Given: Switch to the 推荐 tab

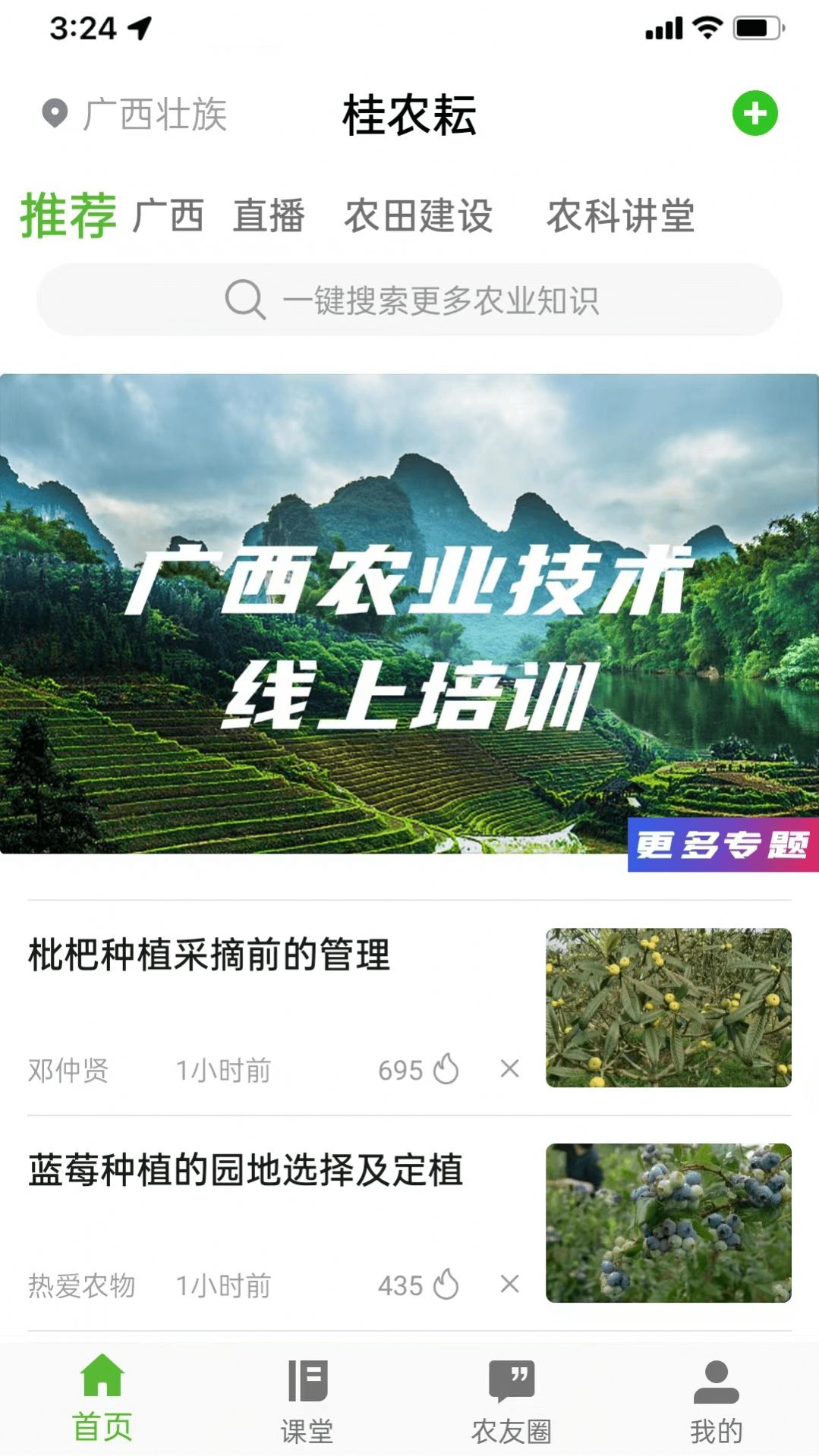Looking at the screenshot, I should pyautogui.click(x=68, y=215).
